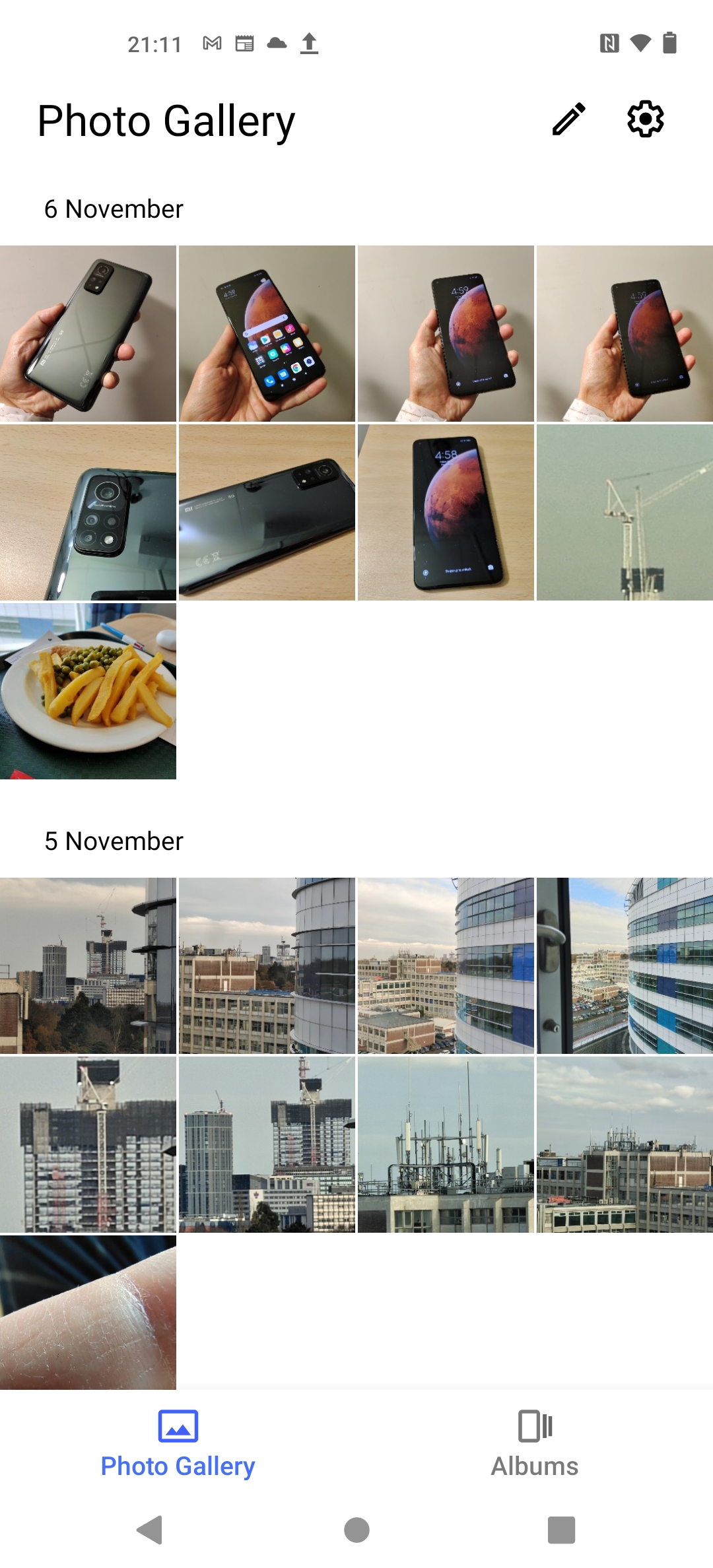This screenshot has height=1568, width=713.
Task: Open the photo of fries and peas
Action: point(88,691)
